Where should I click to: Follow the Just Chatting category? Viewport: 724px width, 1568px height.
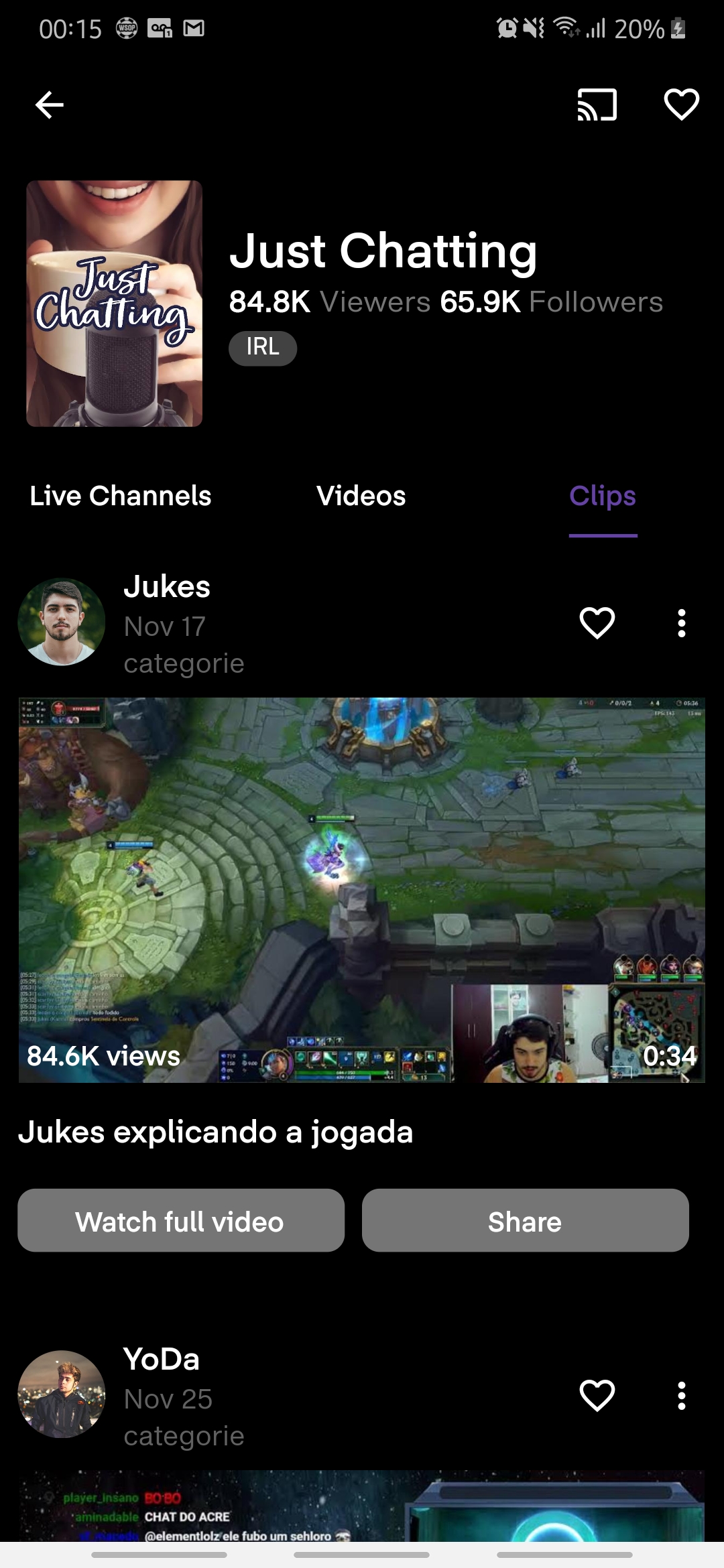(681, 105)
